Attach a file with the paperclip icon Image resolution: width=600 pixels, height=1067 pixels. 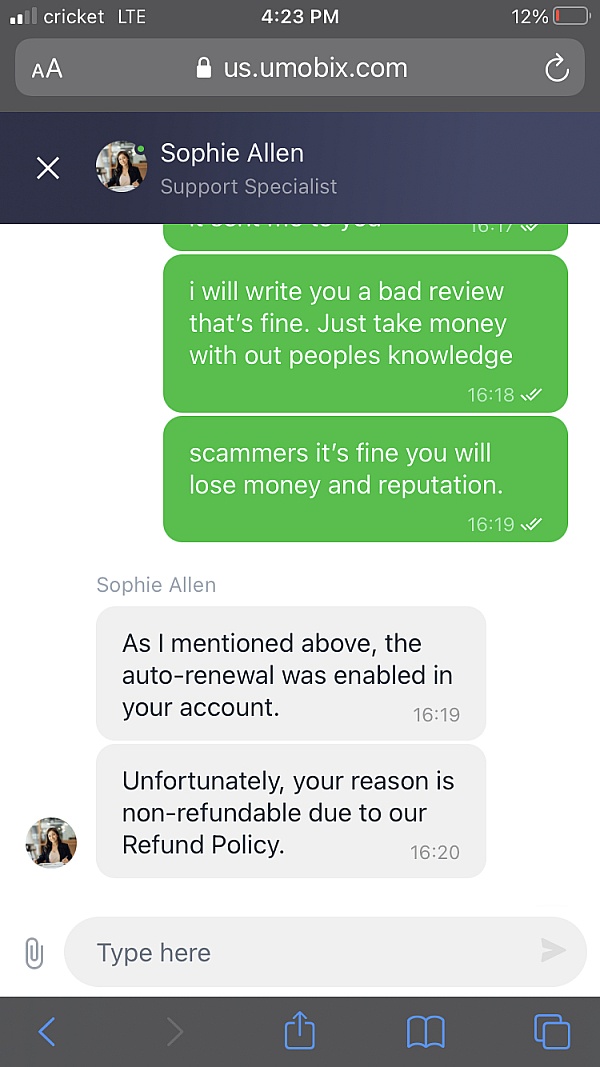(x=34, y=953)
